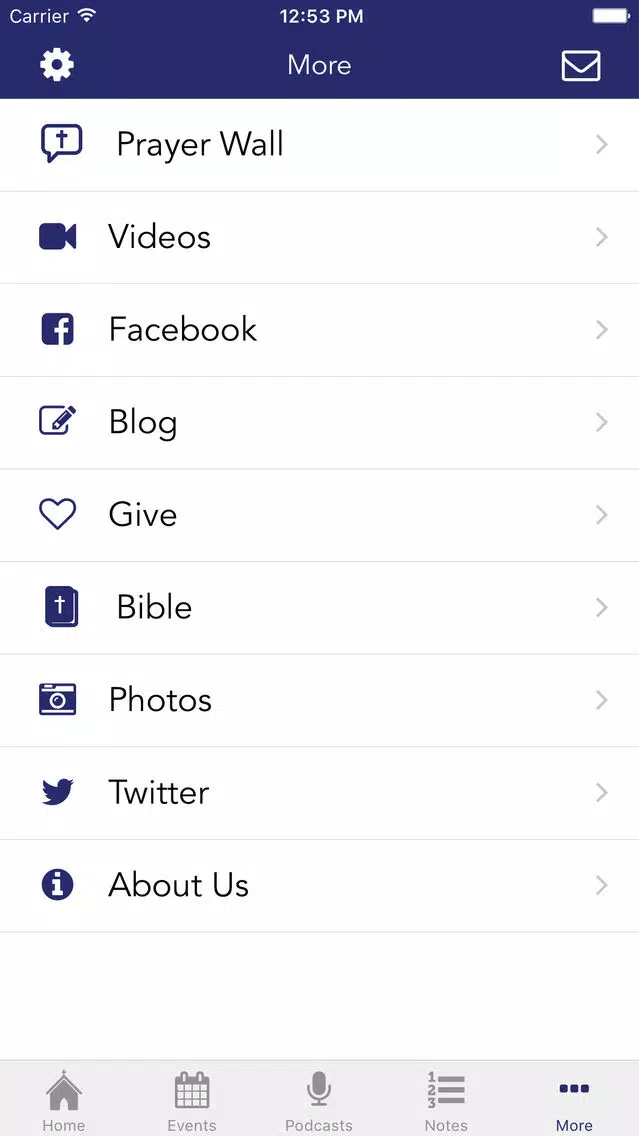Image resolution: width=639 pixels, height=1136 pixels.
Task: Open the settings gear icon
Action: pyautogui.click(x=57, y=65)
